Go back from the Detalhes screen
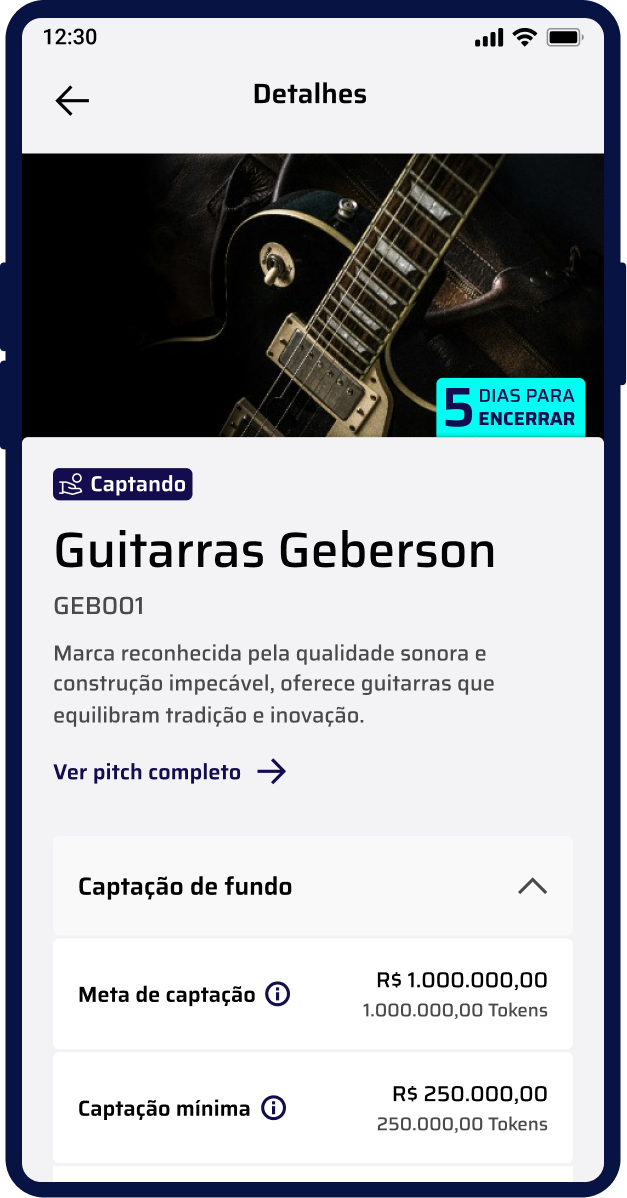The image size is (627, 1198). 72,100
